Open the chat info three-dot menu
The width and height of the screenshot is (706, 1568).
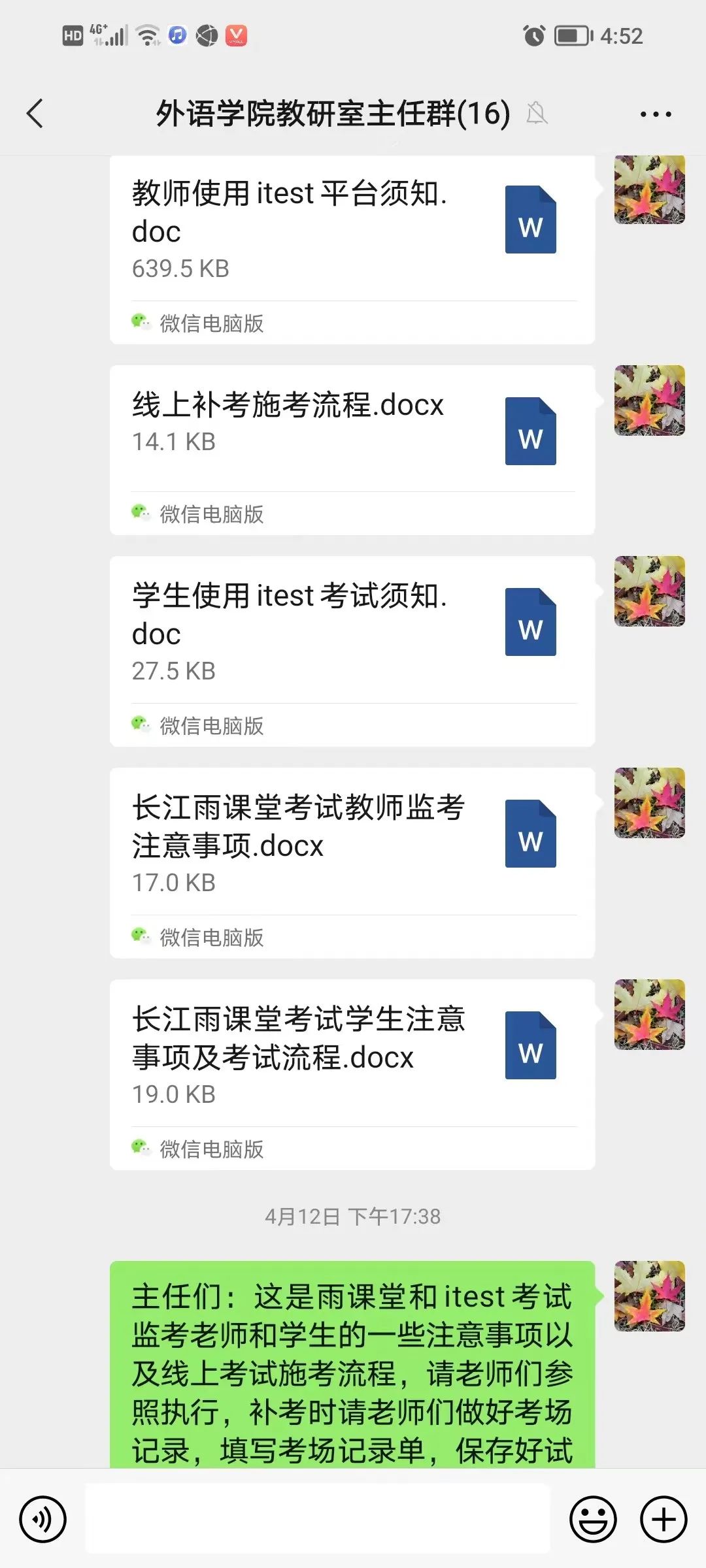tap(655, 114)
